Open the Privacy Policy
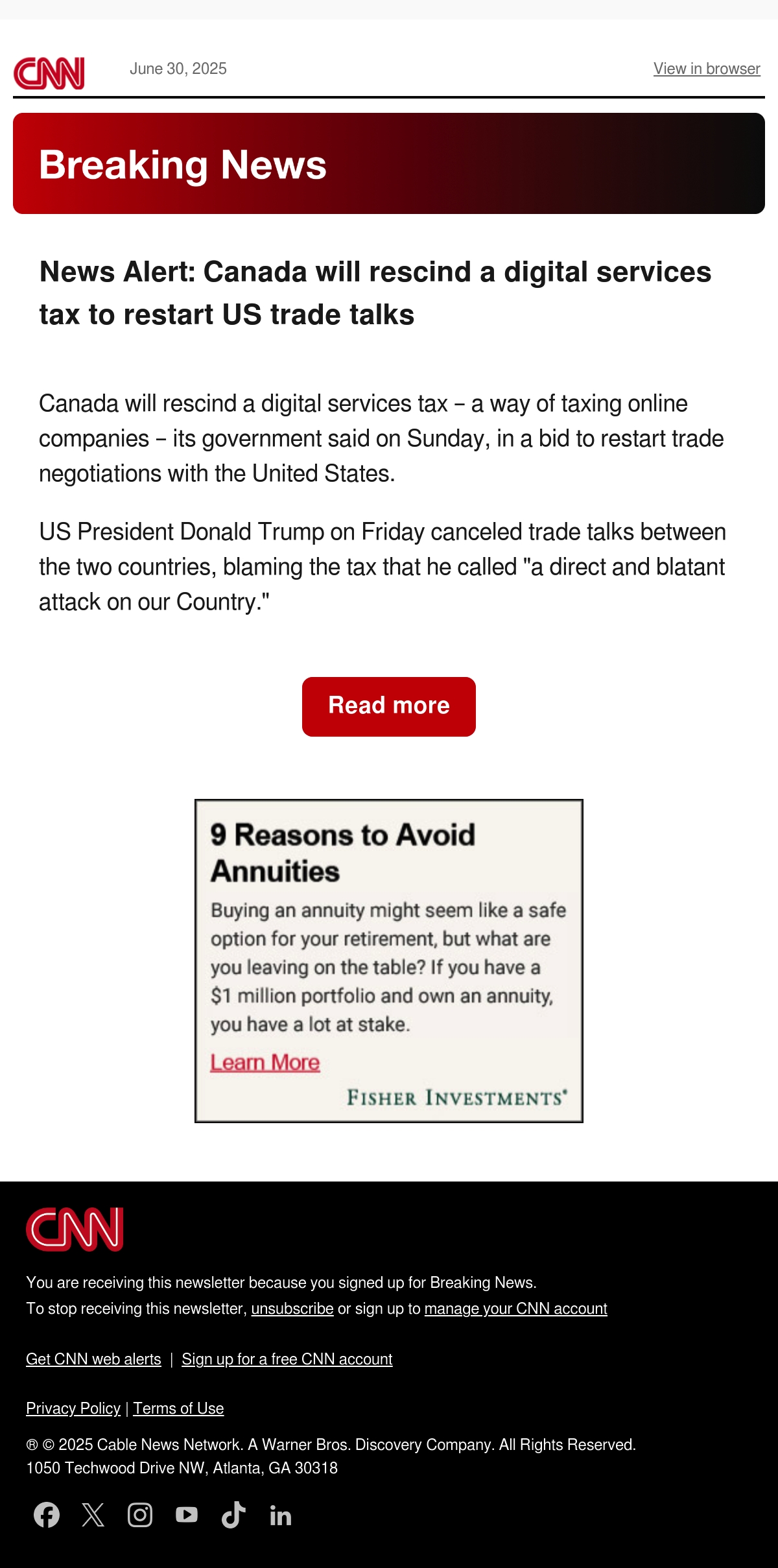Image resolution: width=778 pixels, height=1568 pixels. tap(73, 1408)
